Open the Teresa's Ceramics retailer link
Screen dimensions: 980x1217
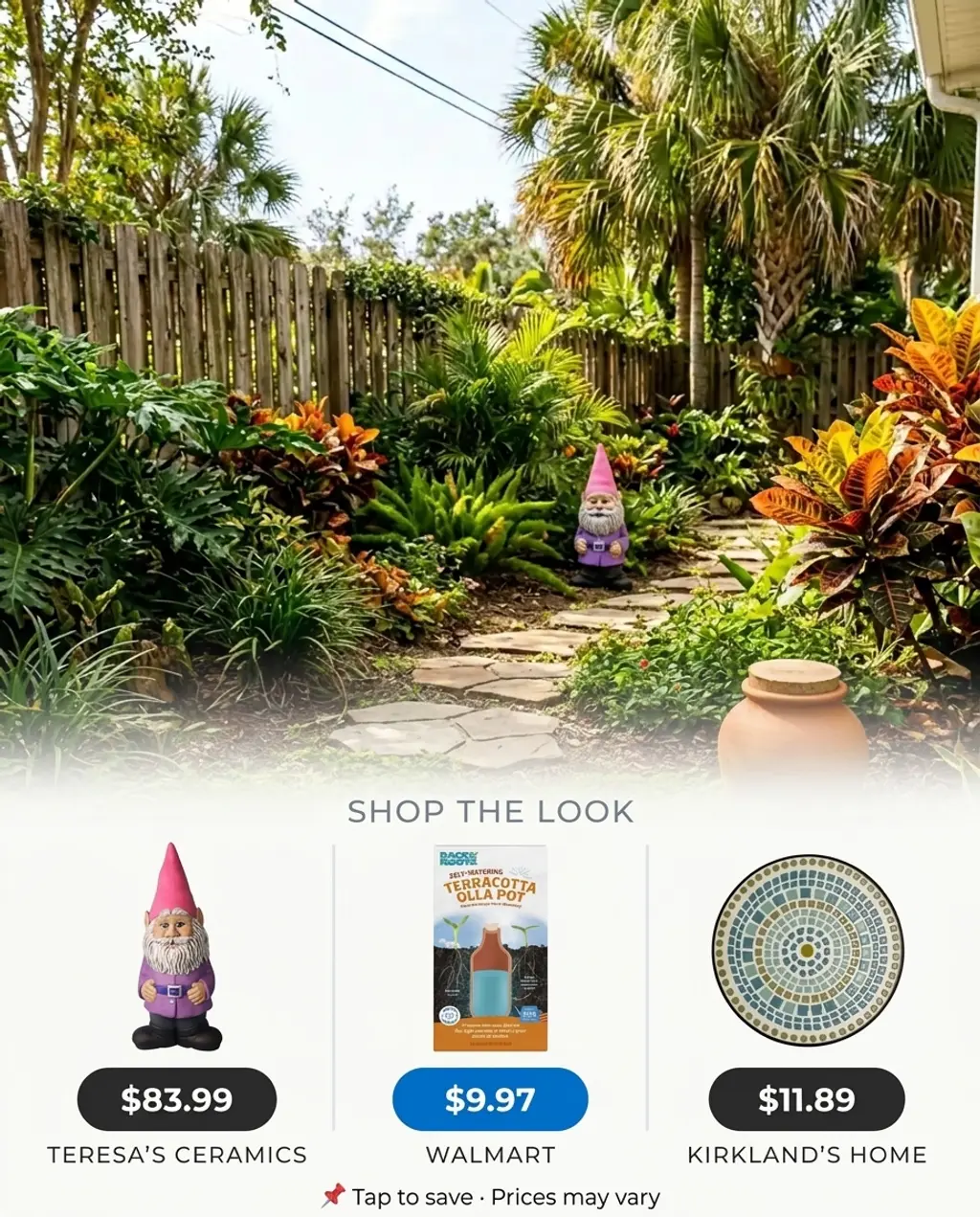(175, 1155)
